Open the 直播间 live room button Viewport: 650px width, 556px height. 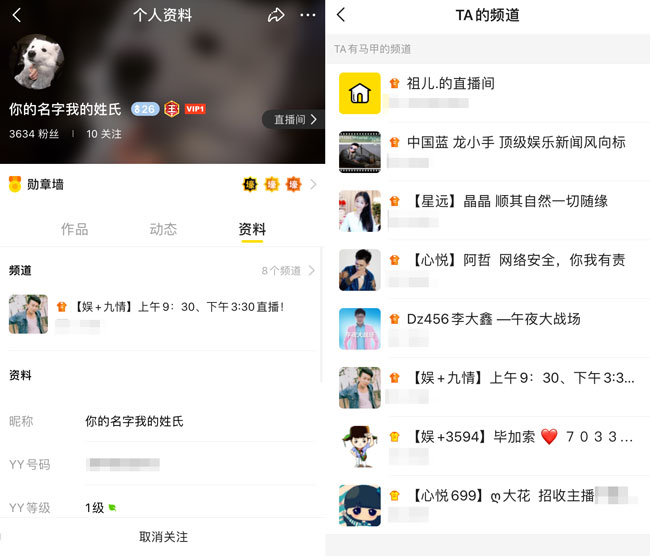point(294,120)
